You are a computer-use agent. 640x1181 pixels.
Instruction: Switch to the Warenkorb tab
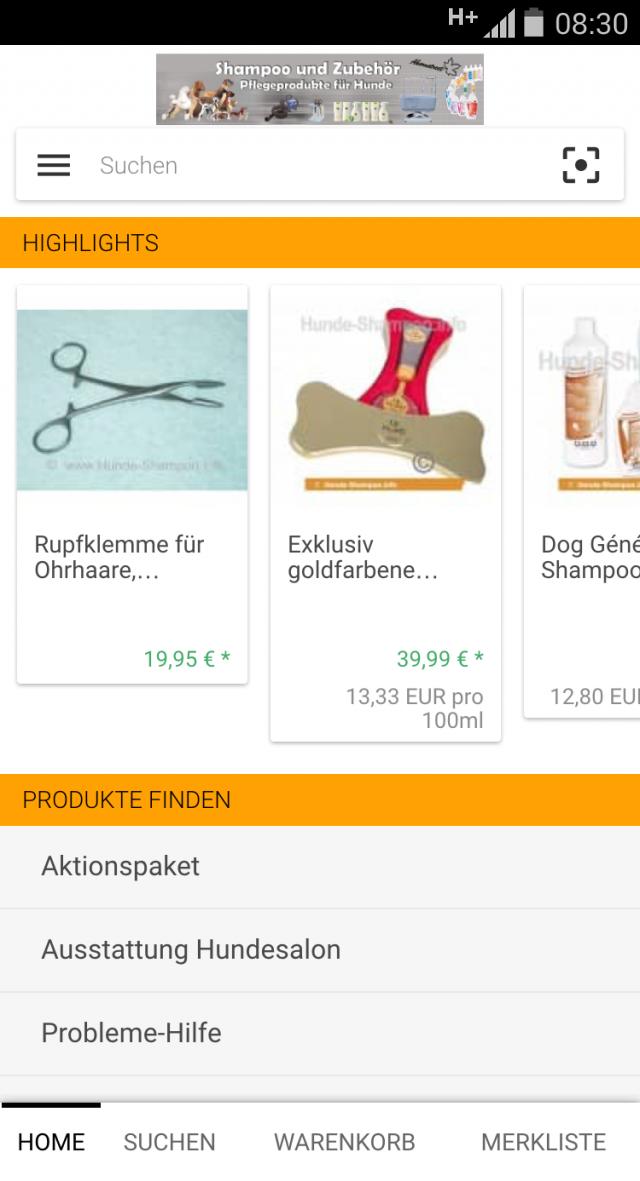[x=344, y=1142]
